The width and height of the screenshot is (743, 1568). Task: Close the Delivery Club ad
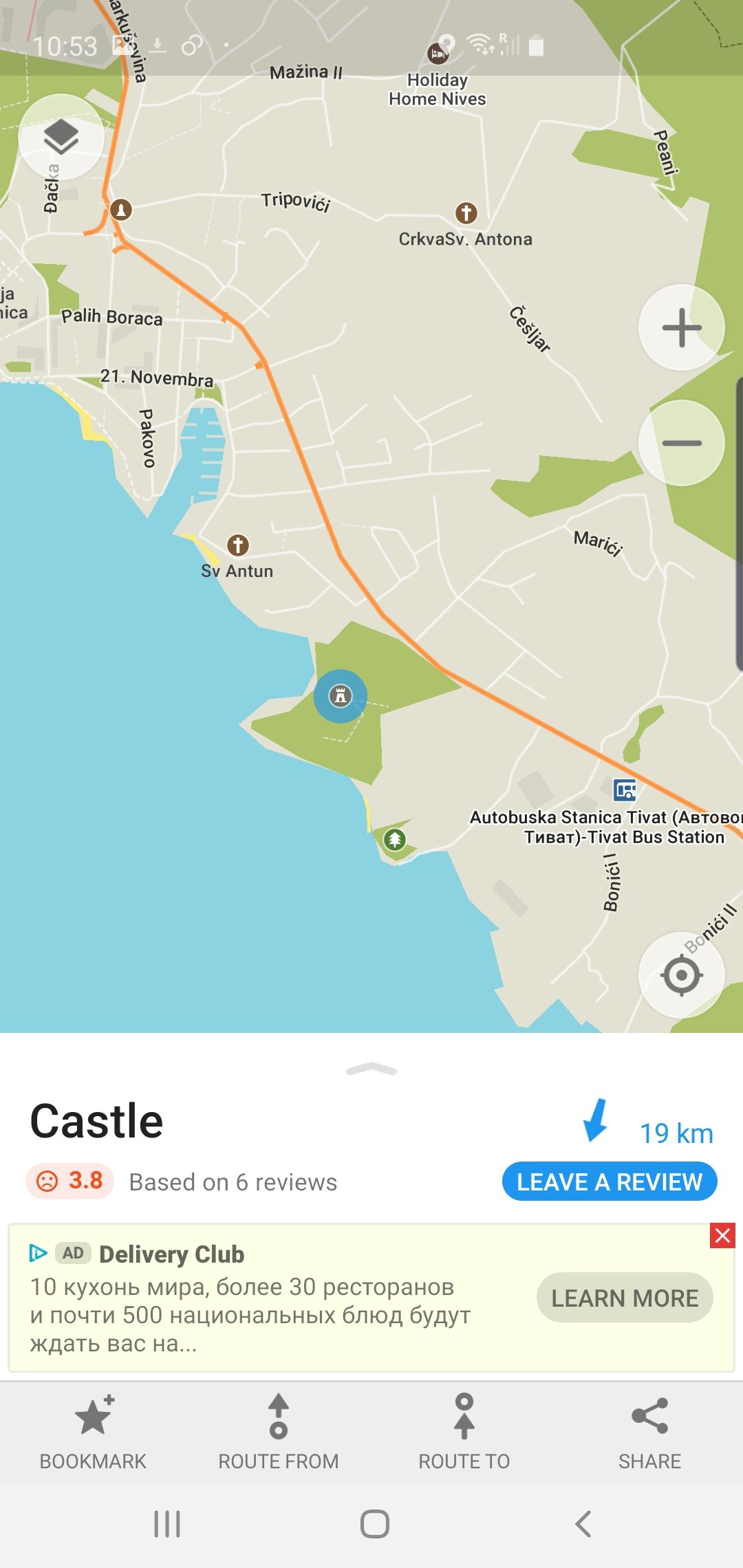click(x=722, y=1236)
